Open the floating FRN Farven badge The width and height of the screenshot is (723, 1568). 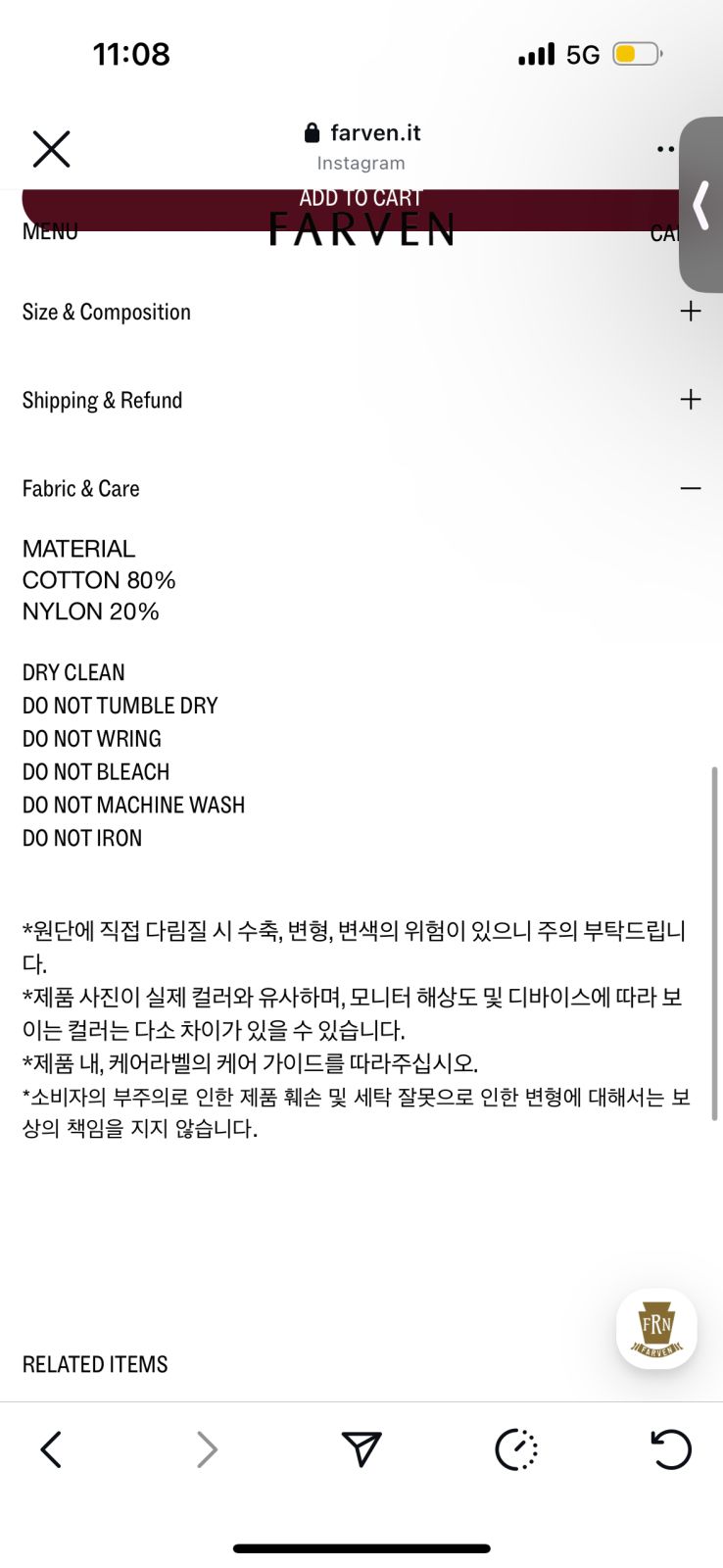655,1329
